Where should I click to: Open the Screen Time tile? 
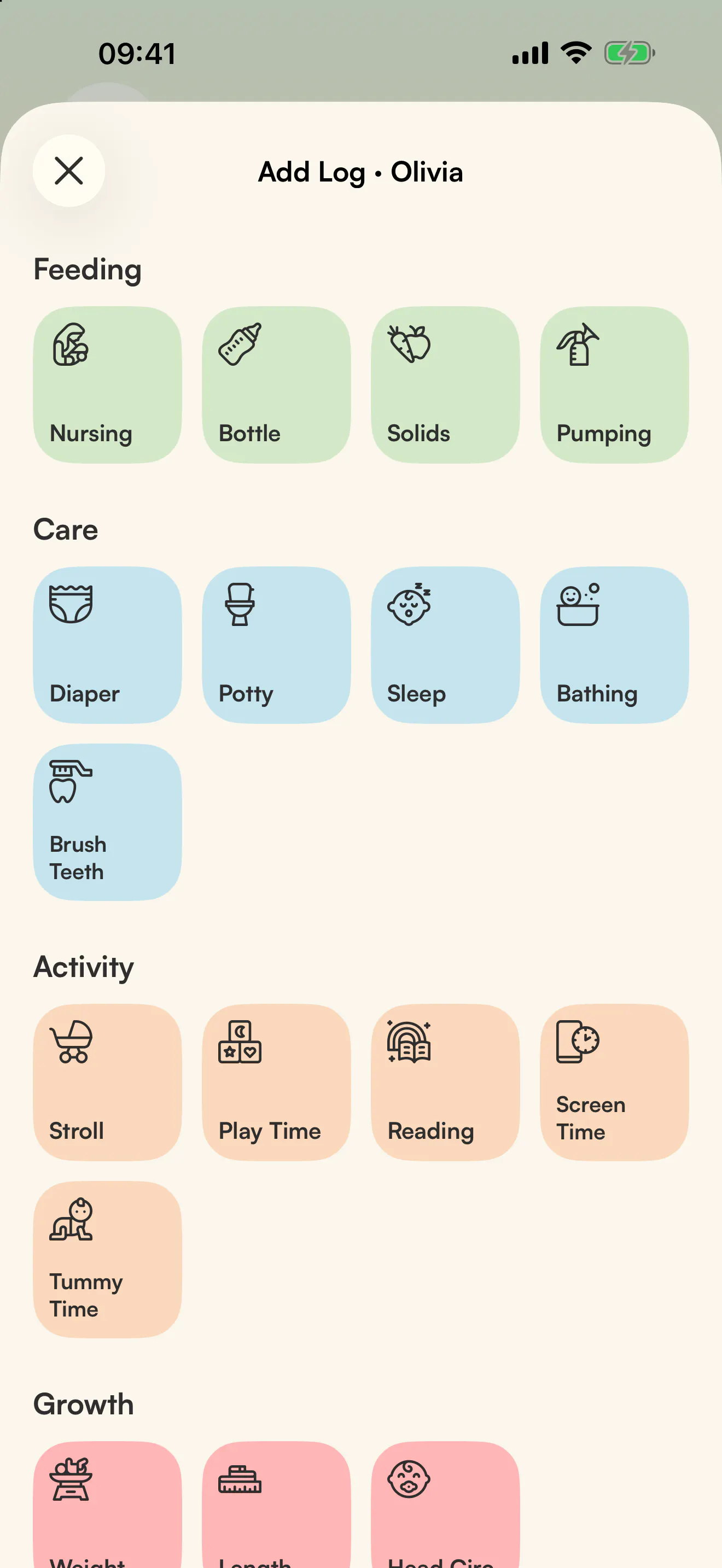(614, 1083)
